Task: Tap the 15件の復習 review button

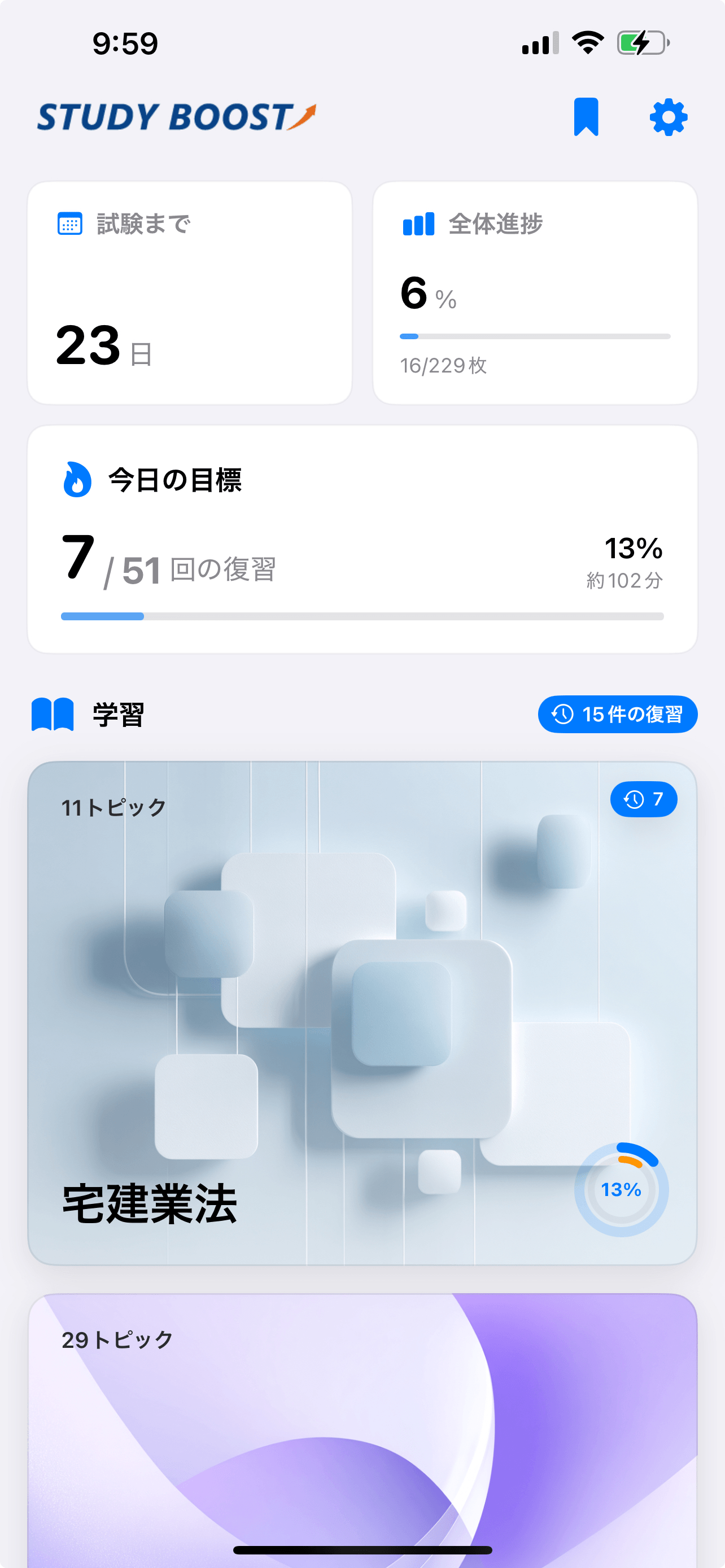Action: pyautogui.click(x=617, y=714)
